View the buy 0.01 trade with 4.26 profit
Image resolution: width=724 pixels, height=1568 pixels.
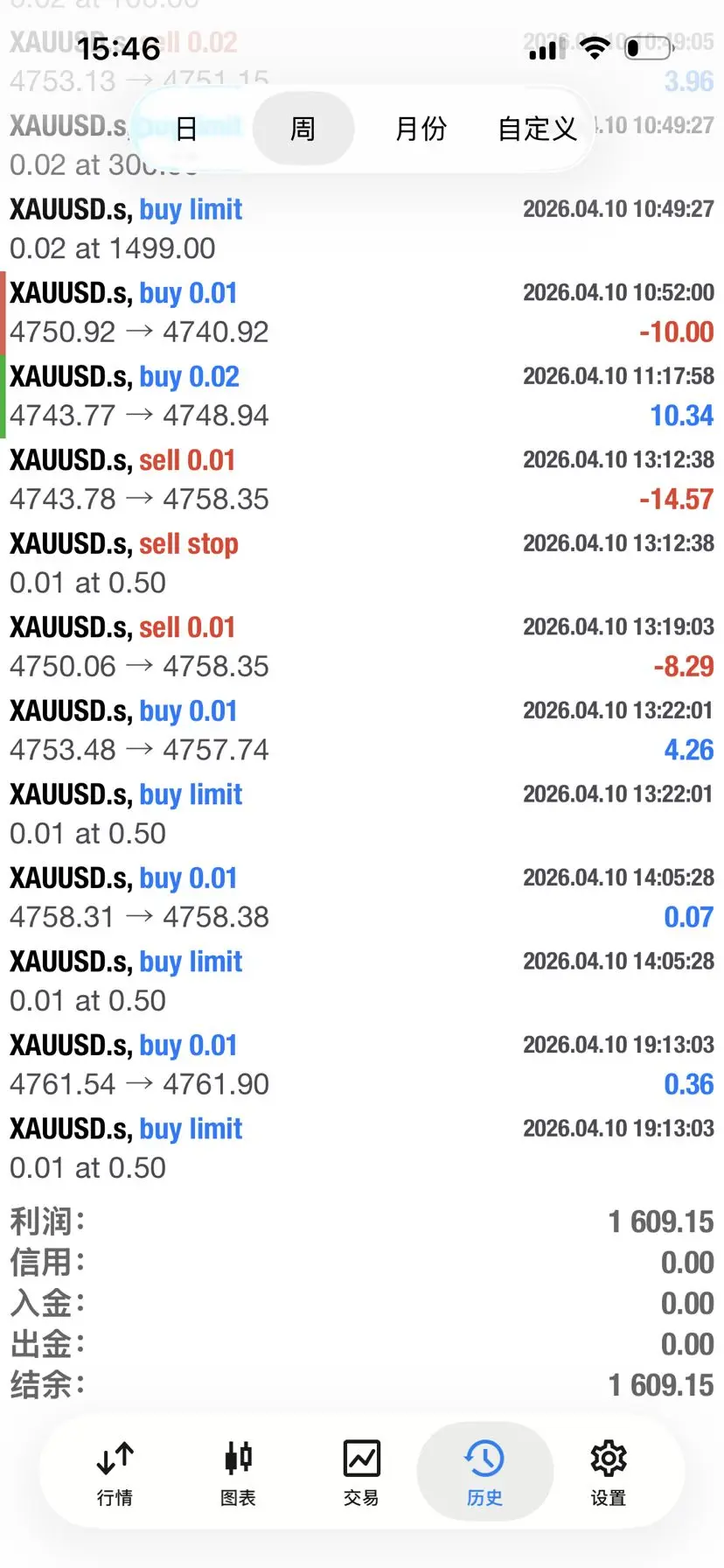[x=362, y=730]
